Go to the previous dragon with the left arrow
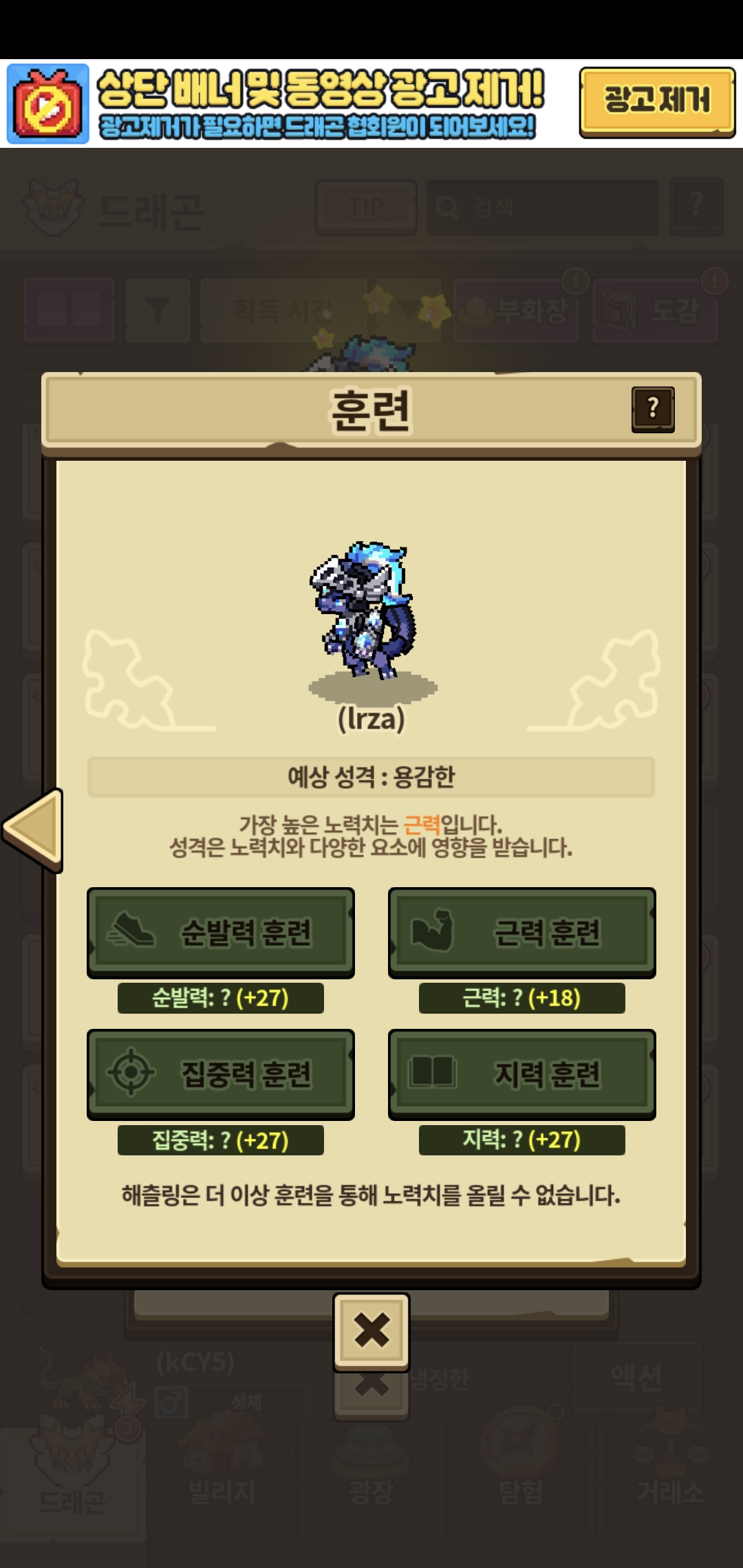Image resolution: width=743 pixels, height=1568 pixels. pyautogui.click(x=33, y=830)
